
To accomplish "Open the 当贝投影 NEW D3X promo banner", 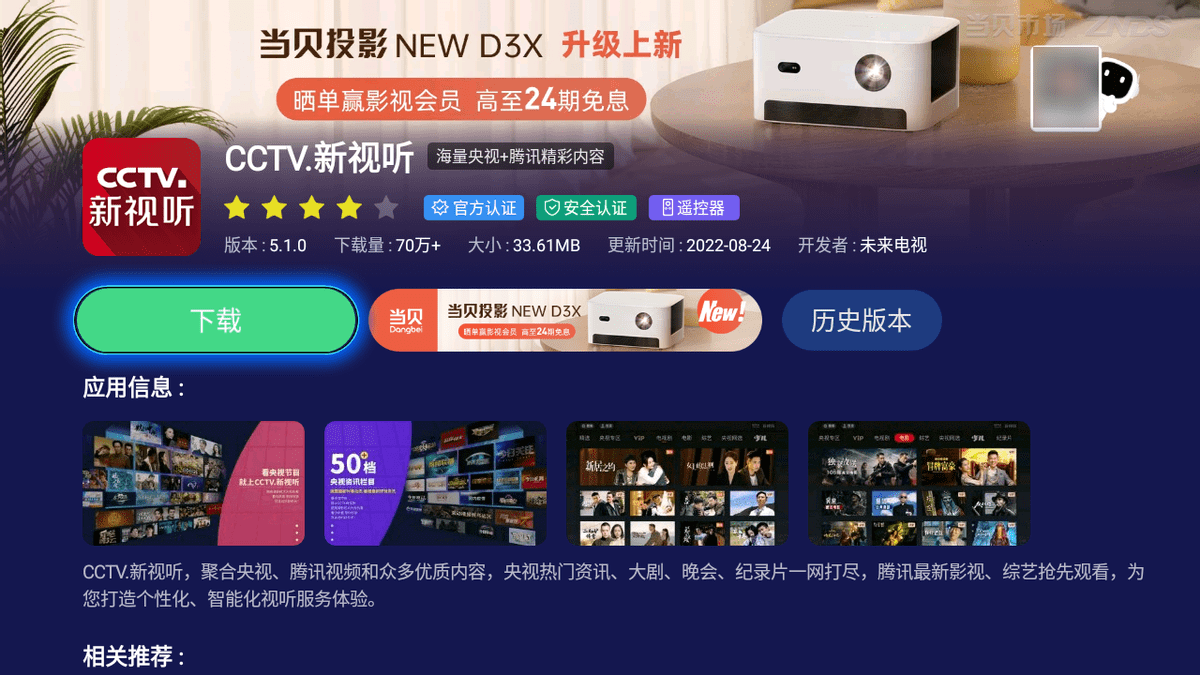I will (565, 320).
